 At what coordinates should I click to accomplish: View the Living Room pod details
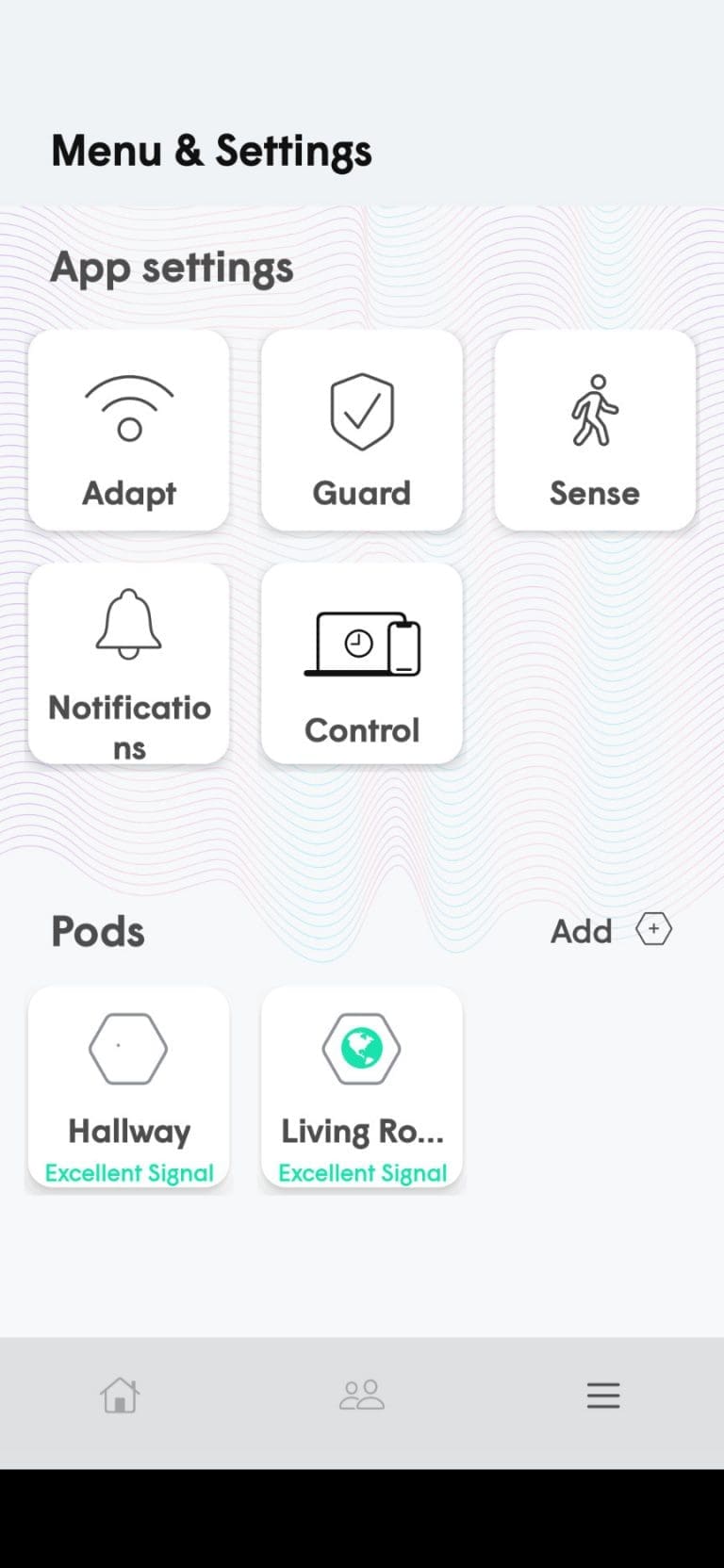click(x=362, y=1088)
